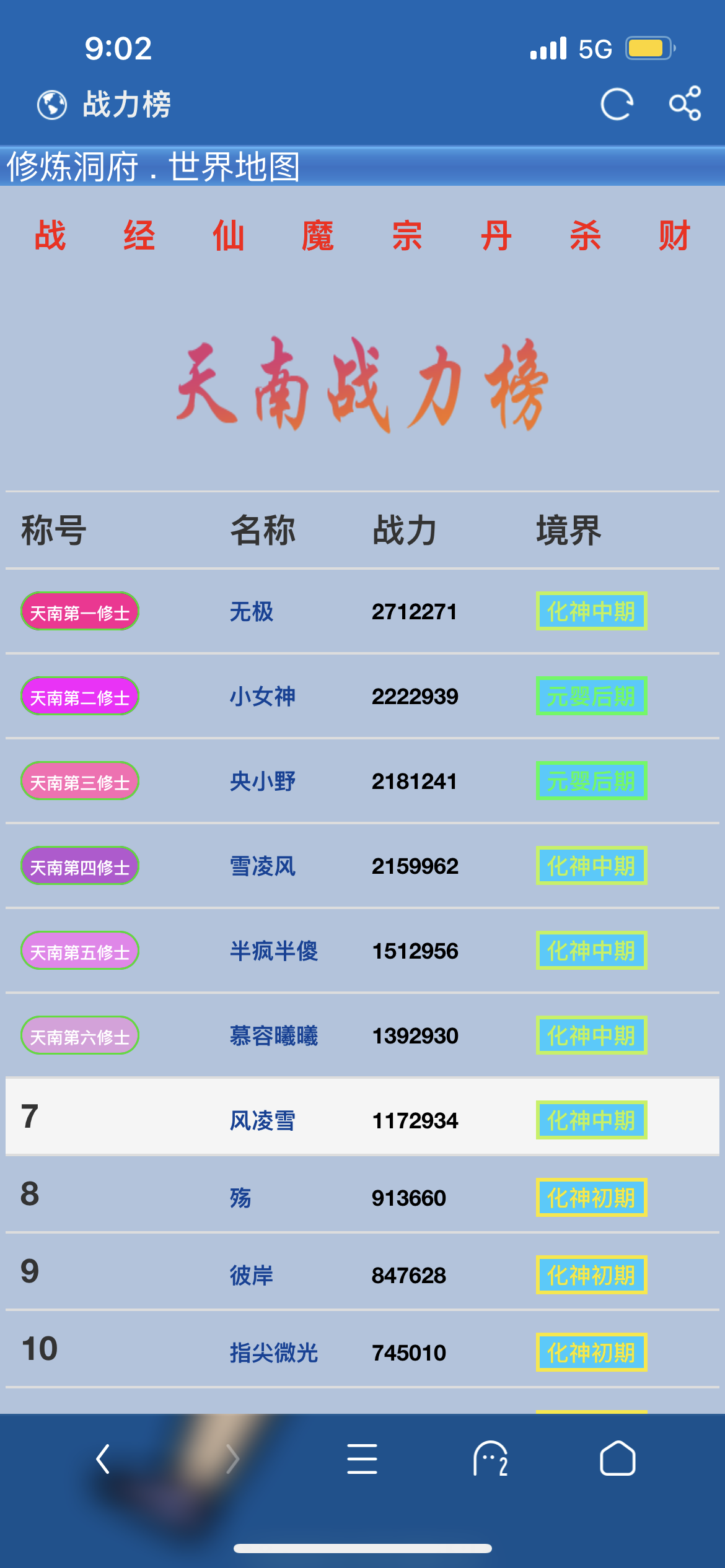The height and width of the screenshot is (1568, 725).
Task: Click the 天南第二修士 badge
Action: [79, 696]
